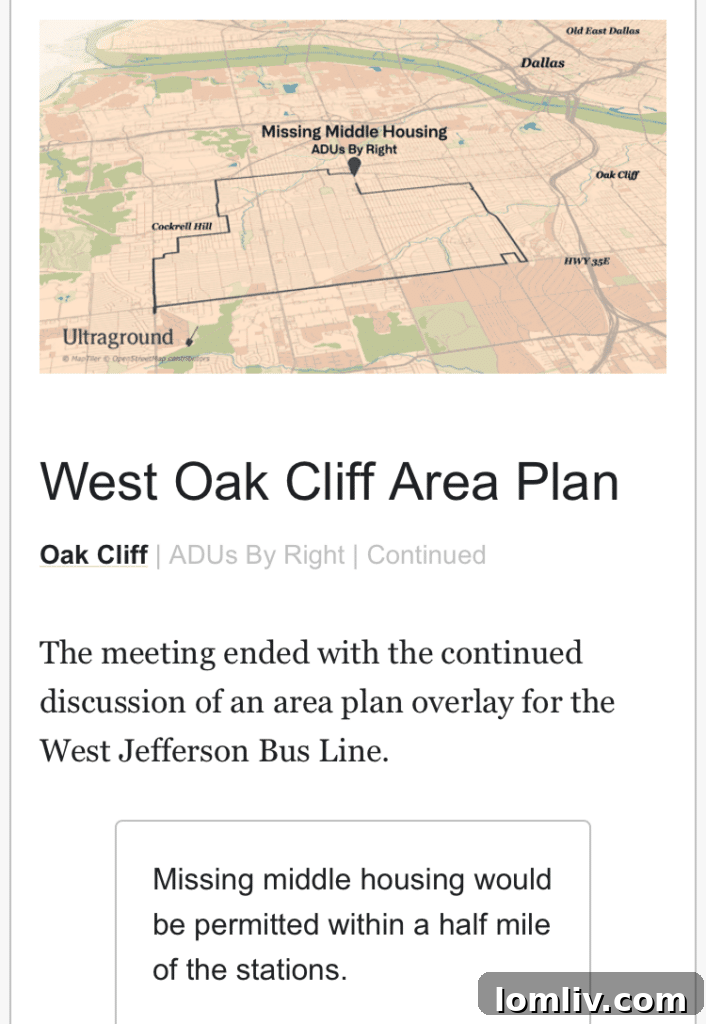Open the Oak Cliff category link

pos(93,555)
